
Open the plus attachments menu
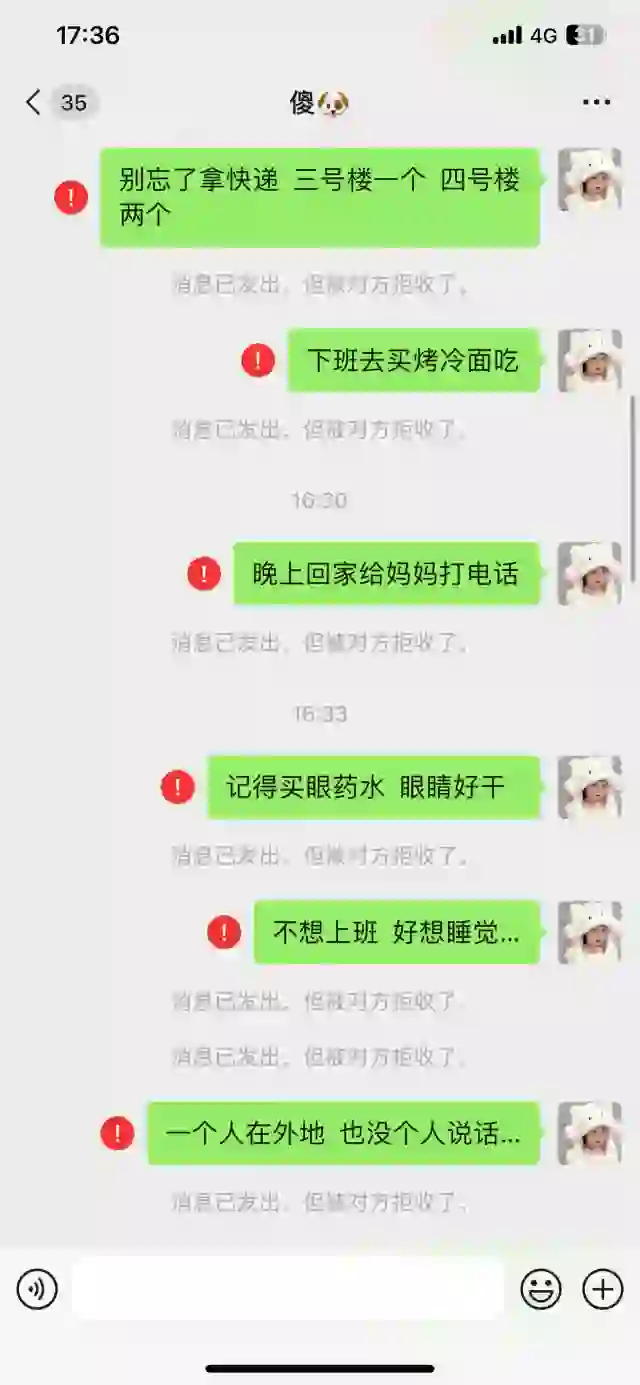coord(603,1289)
